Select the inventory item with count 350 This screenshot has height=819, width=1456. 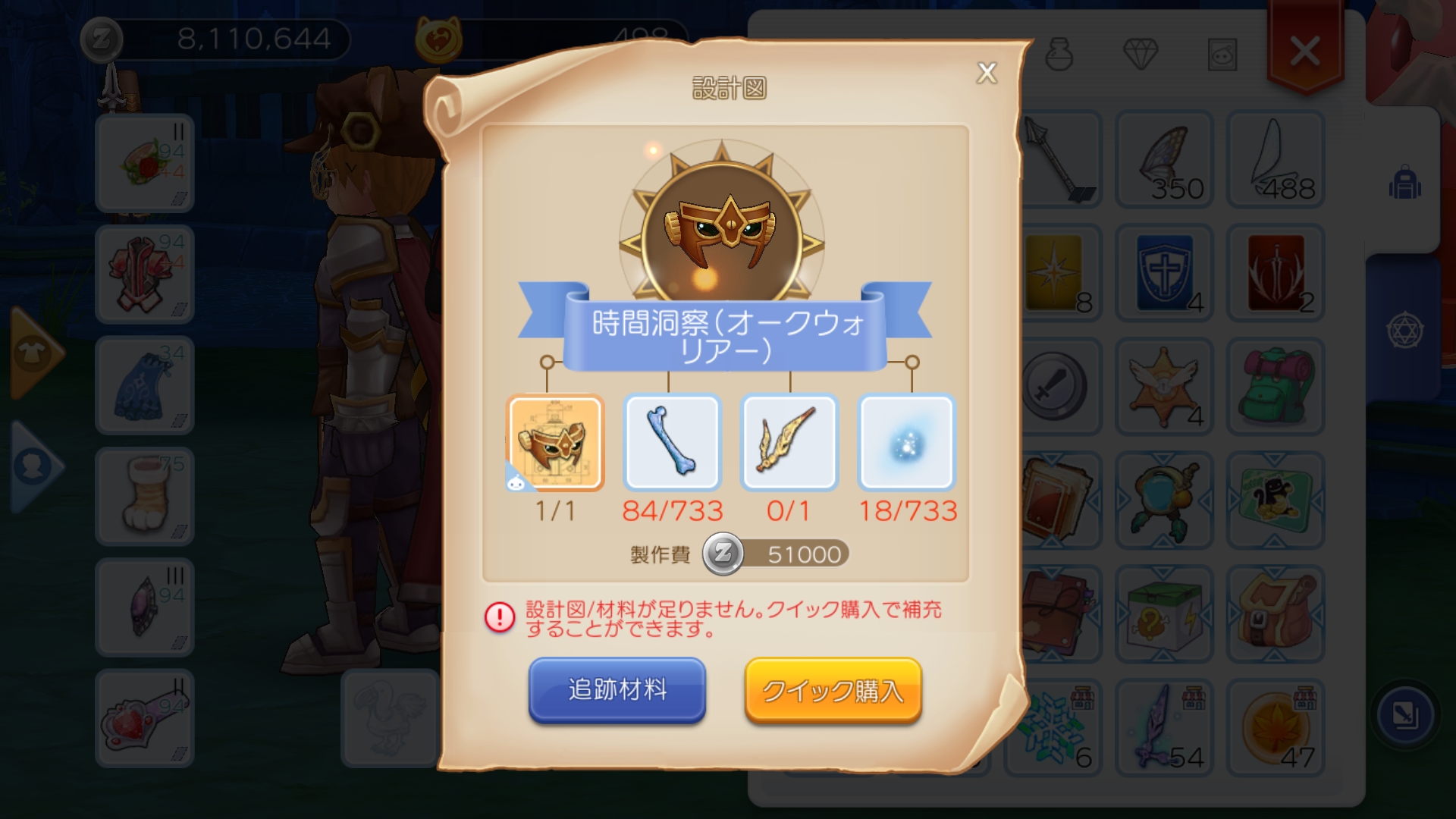click(x=1164, y=159)
